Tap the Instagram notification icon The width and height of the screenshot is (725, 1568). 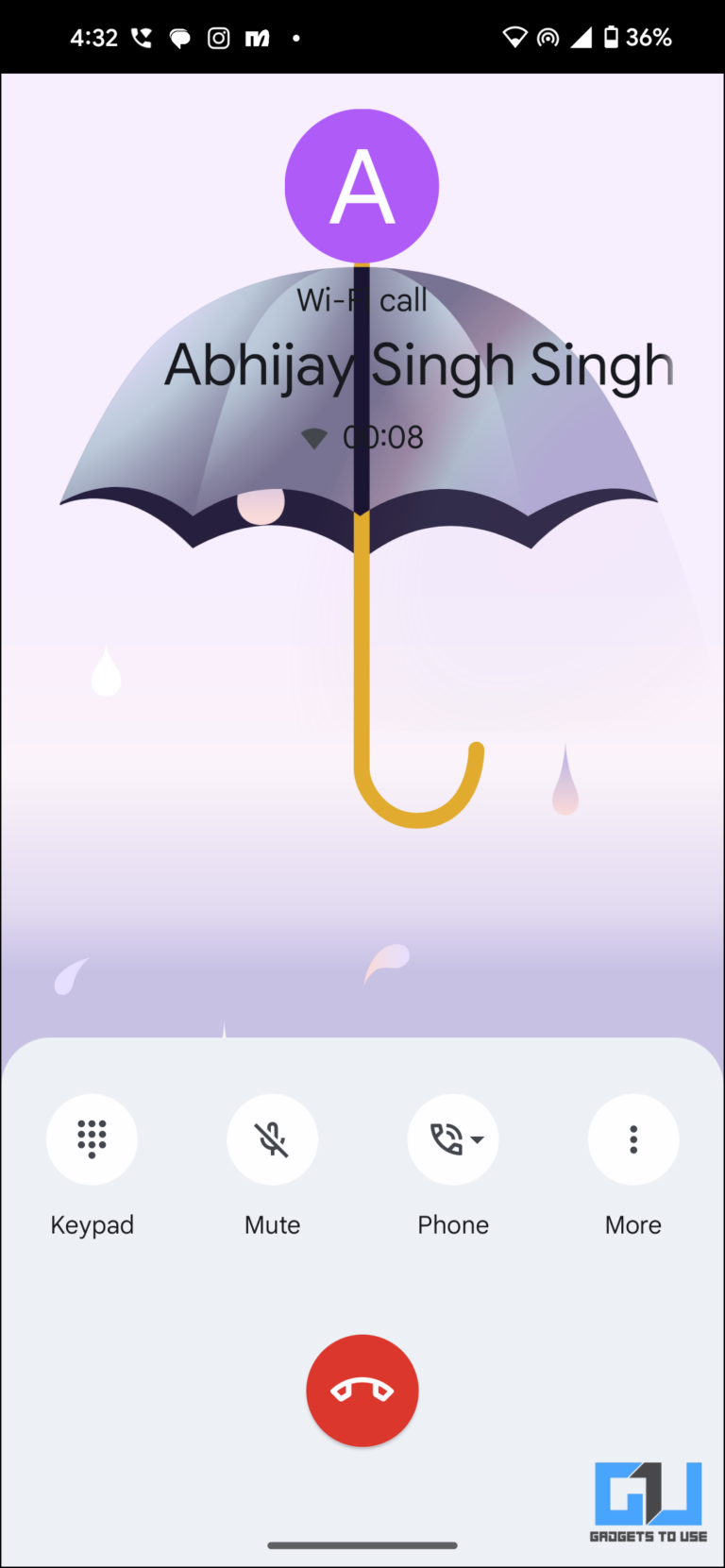[218, 37]
